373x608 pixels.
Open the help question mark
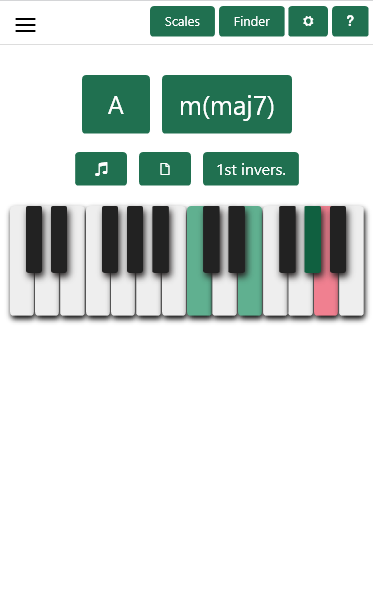(350, 21)
